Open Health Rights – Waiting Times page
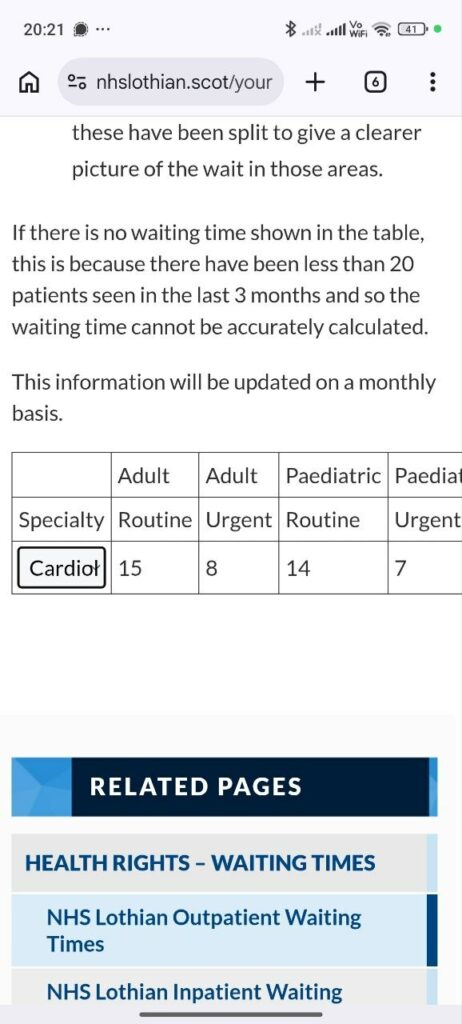The height and width of the screenshot is (1024, 462). tap(200, 863)
